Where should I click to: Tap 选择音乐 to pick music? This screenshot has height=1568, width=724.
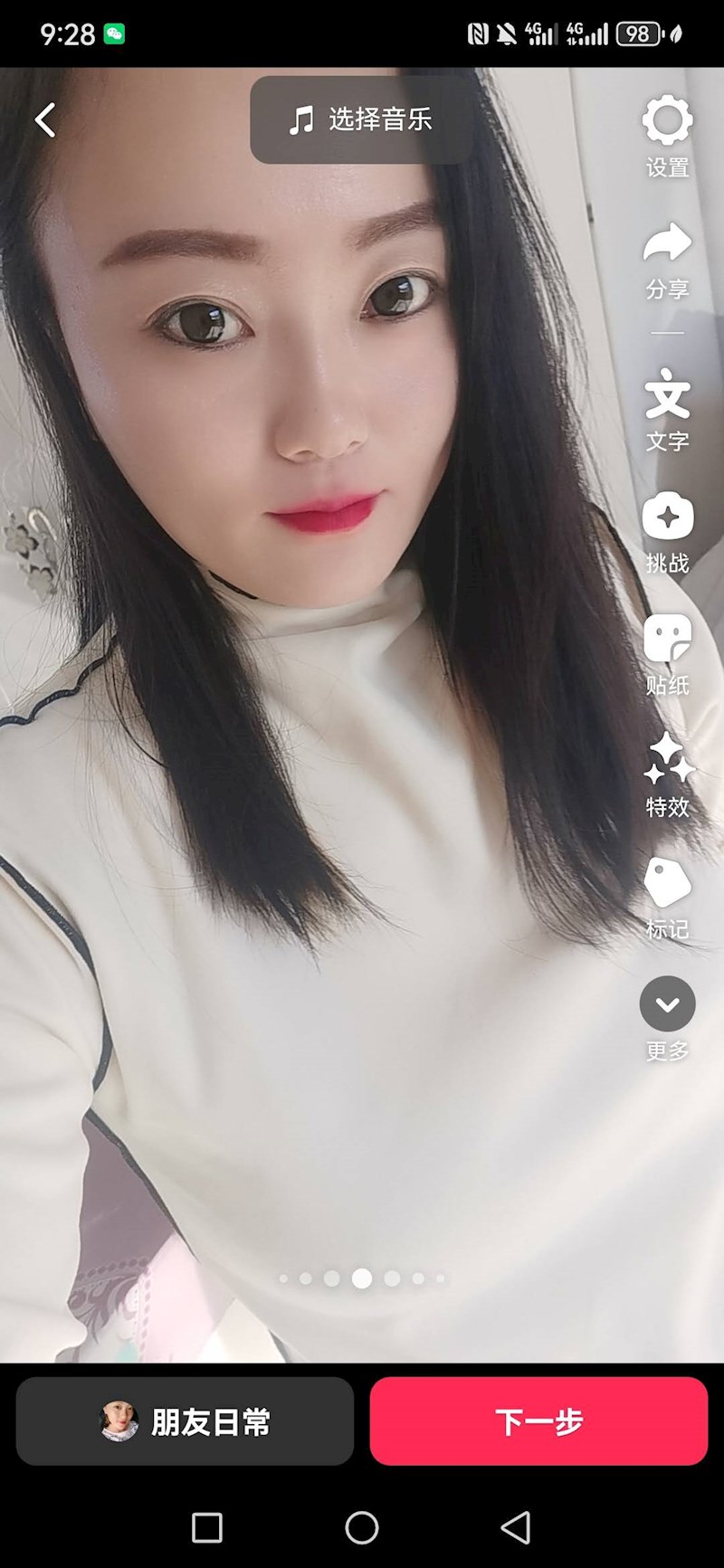[361, 119]
